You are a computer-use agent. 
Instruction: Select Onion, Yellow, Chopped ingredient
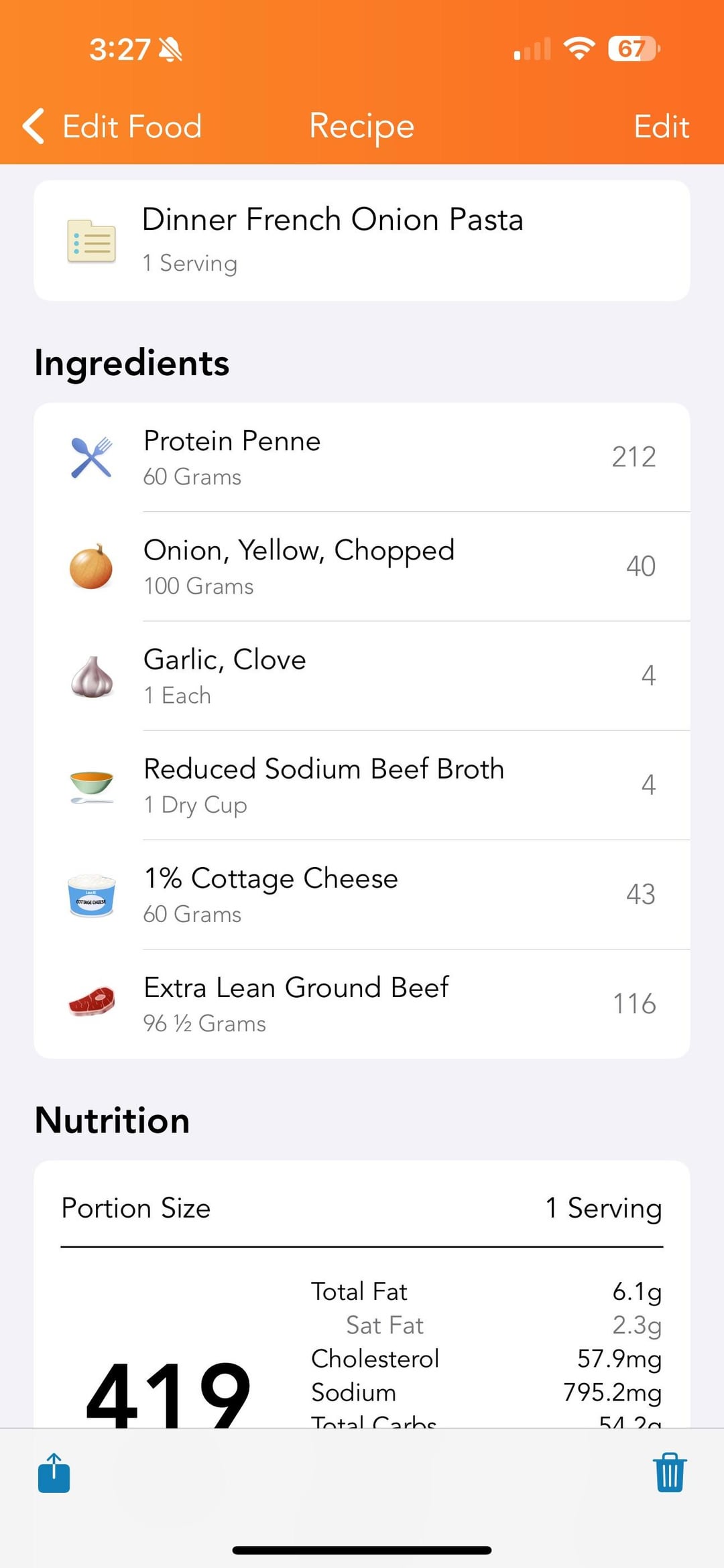coord(362,567)
